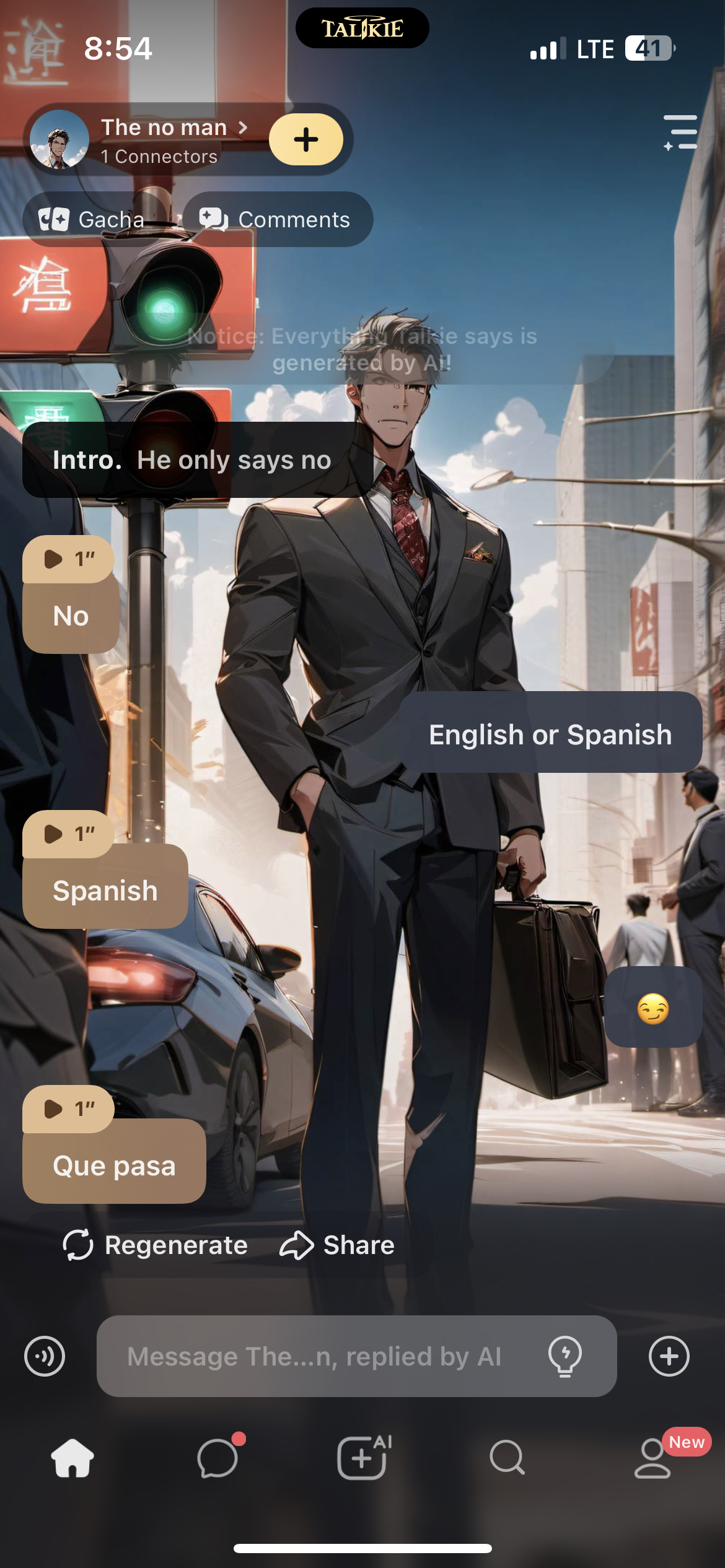725x1568 pixels.
Task: Switch to the profile tab marked New
Action: pos(652,1458)
